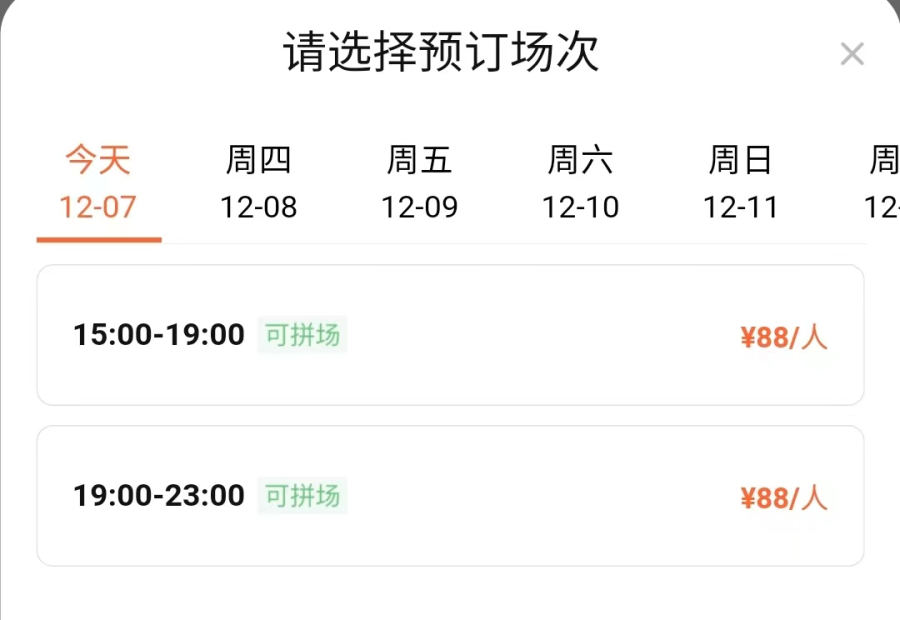Switch to 周四 12-08 tab

258,184
